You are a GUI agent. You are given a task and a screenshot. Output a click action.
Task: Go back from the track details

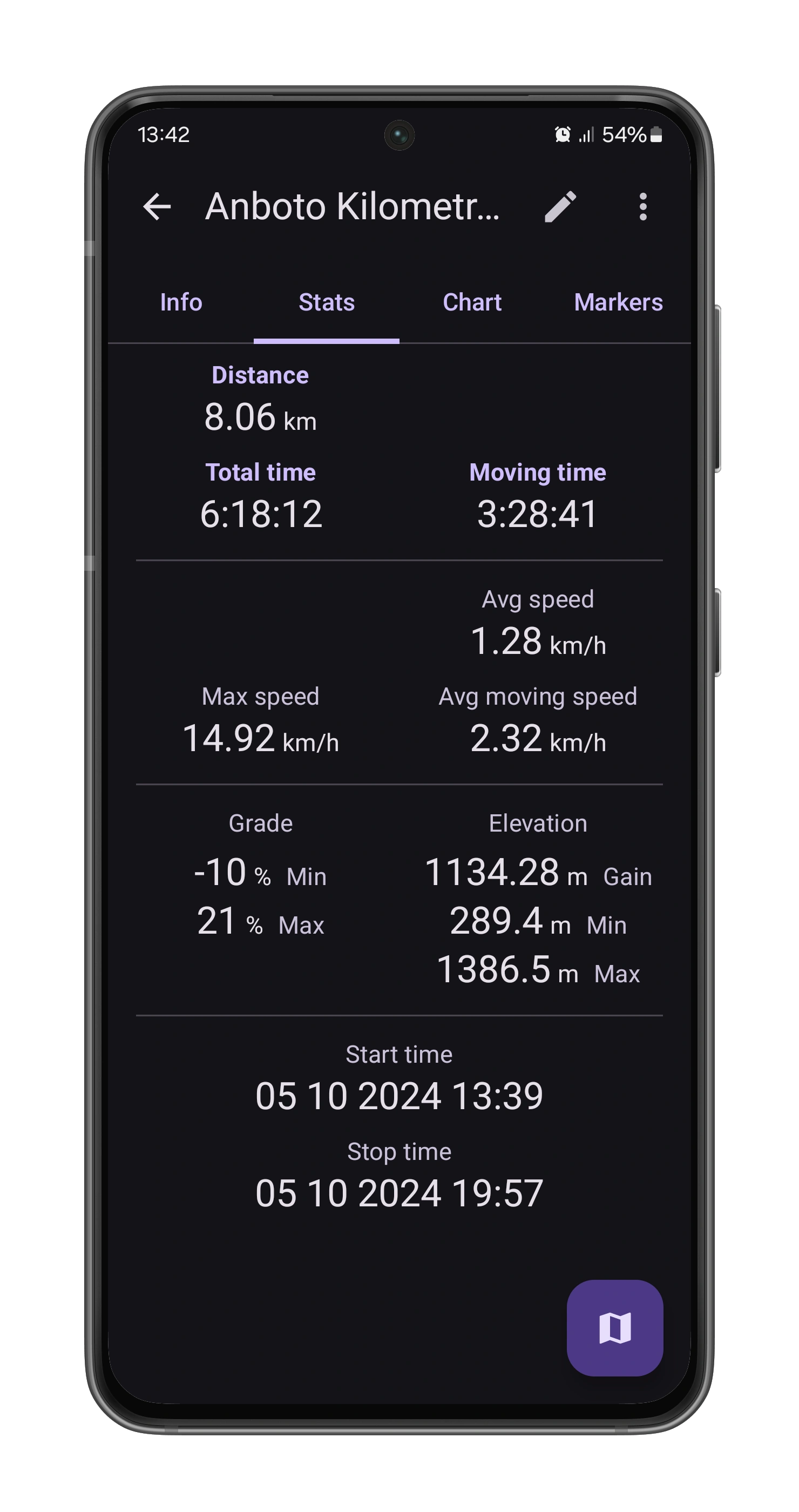tap(157, 207)
